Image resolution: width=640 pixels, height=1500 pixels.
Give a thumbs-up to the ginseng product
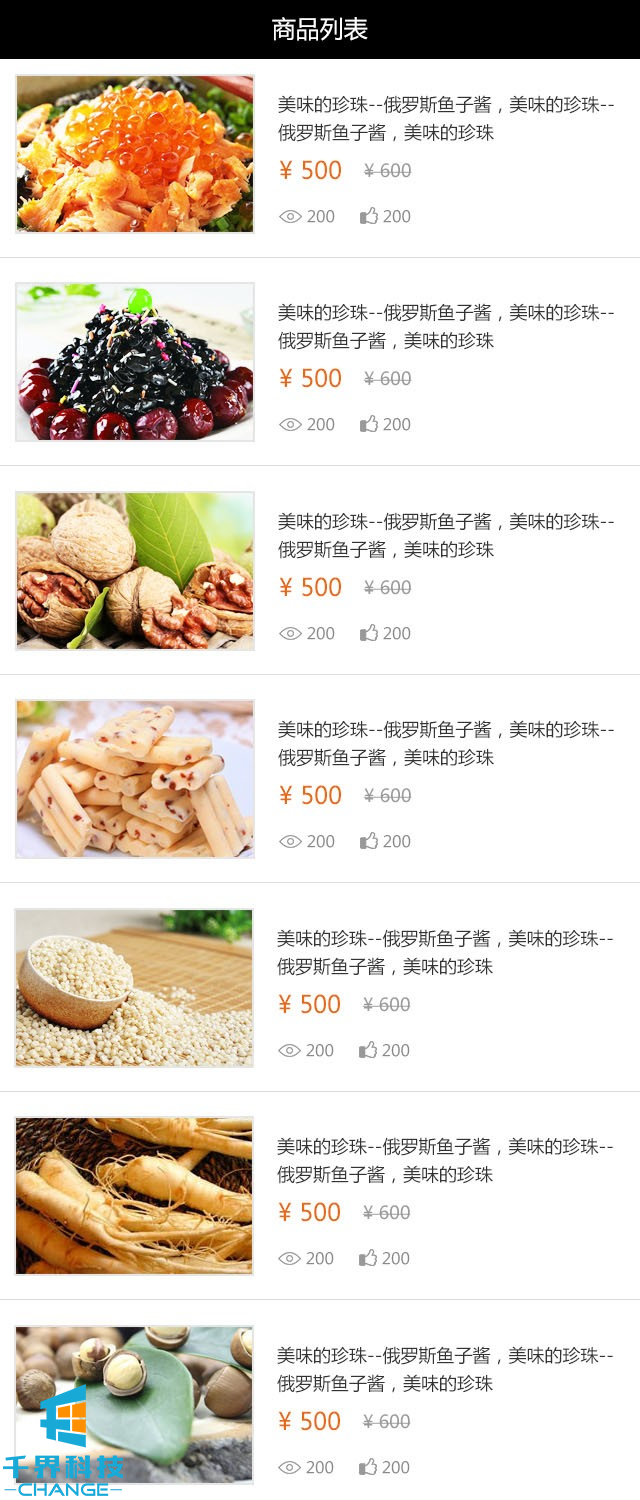[368, 1258]
